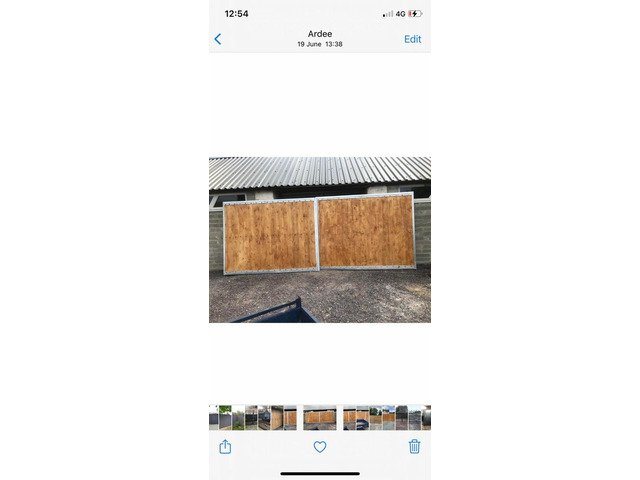Tap Edit to modify the photo
The width and height of the screenshot is (640, 480).
point(412,39)
